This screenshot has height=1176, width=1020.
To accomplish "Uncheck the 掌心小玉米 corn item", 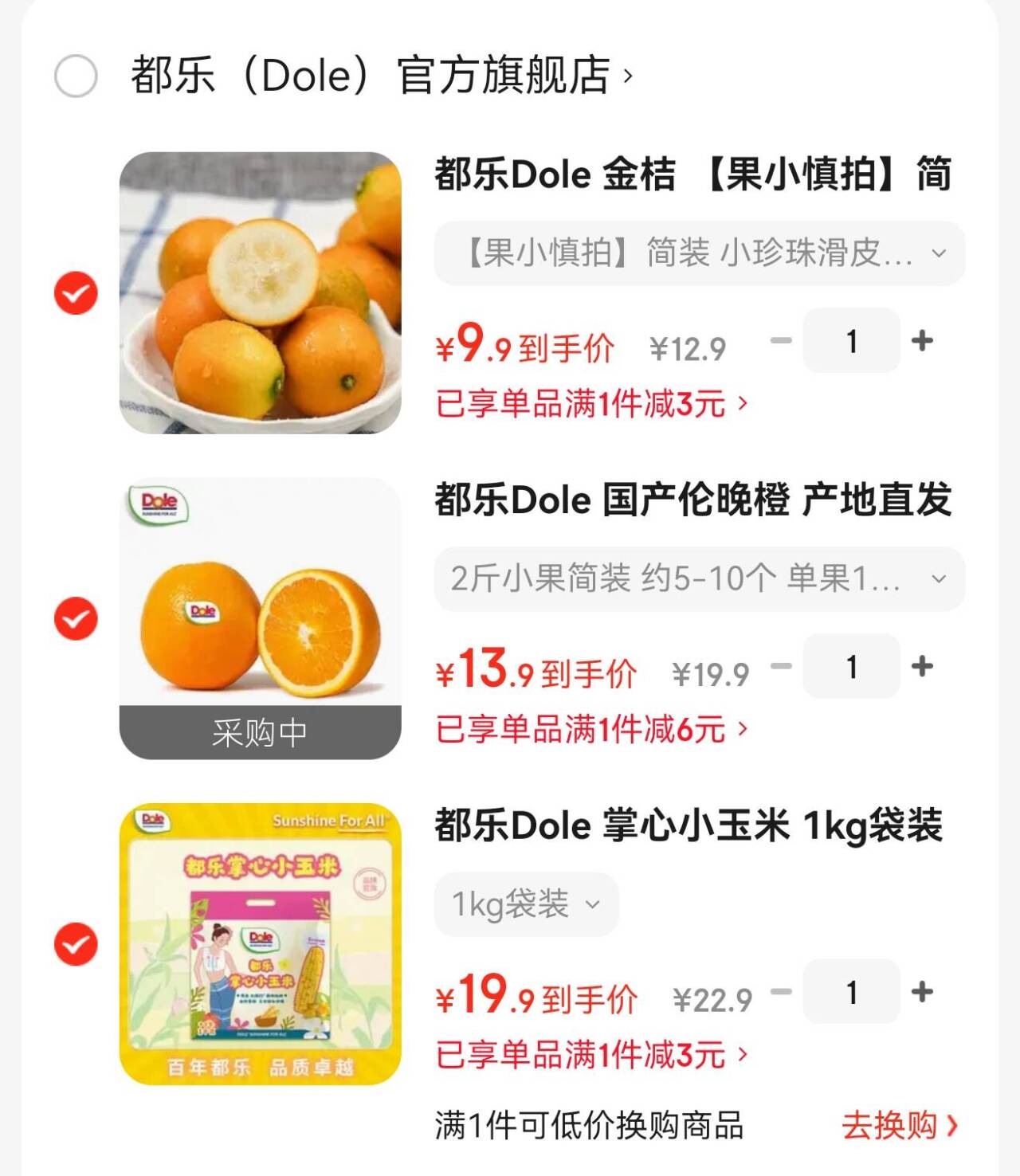I will tap(76, 944).
